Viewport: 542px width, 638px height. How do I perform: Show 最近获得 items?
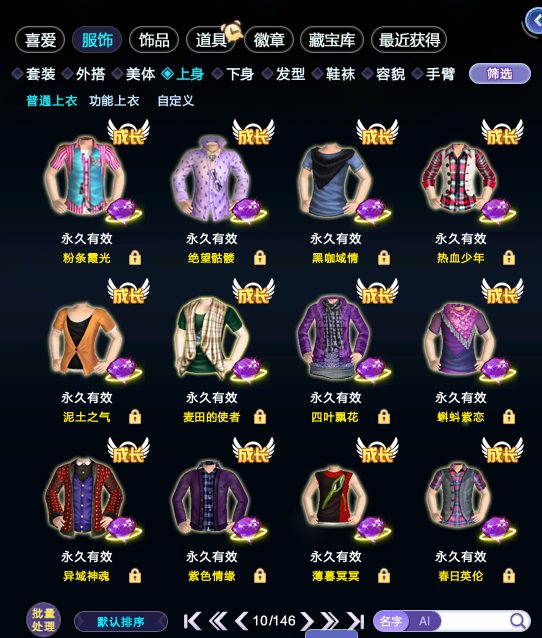point(409,40)
